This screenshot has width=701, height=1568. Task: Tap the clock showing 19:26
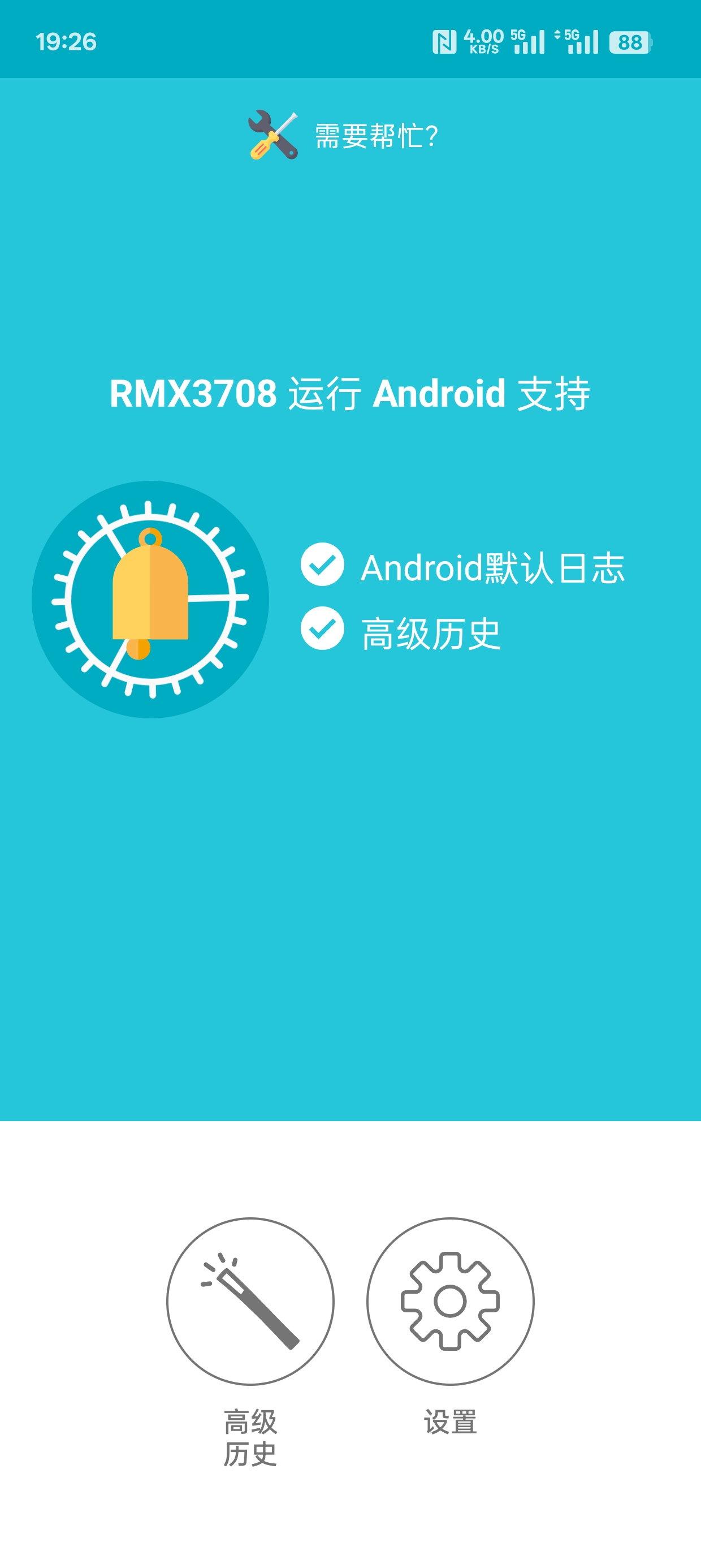(x=66, y=40)
